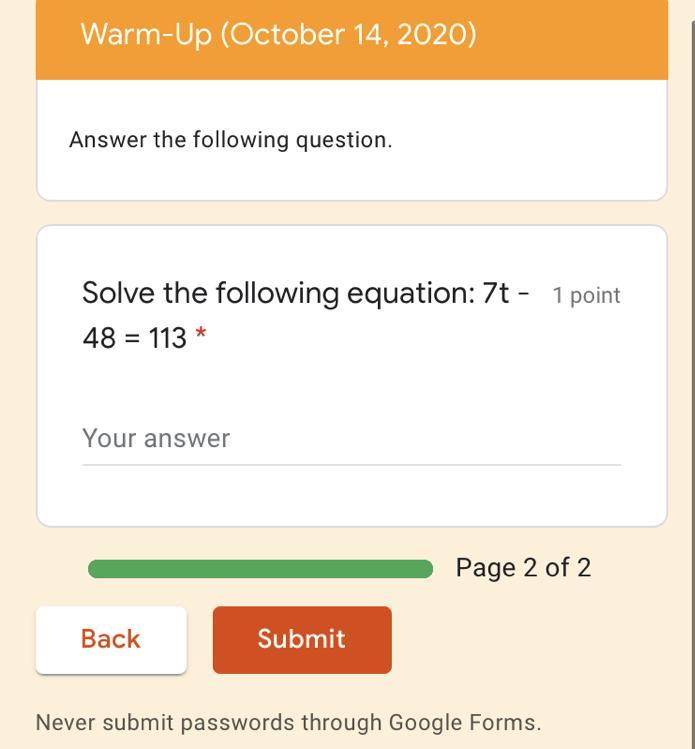695x749 pixels.
Task: Tap the Your answer text field
Action: point(350,439)
